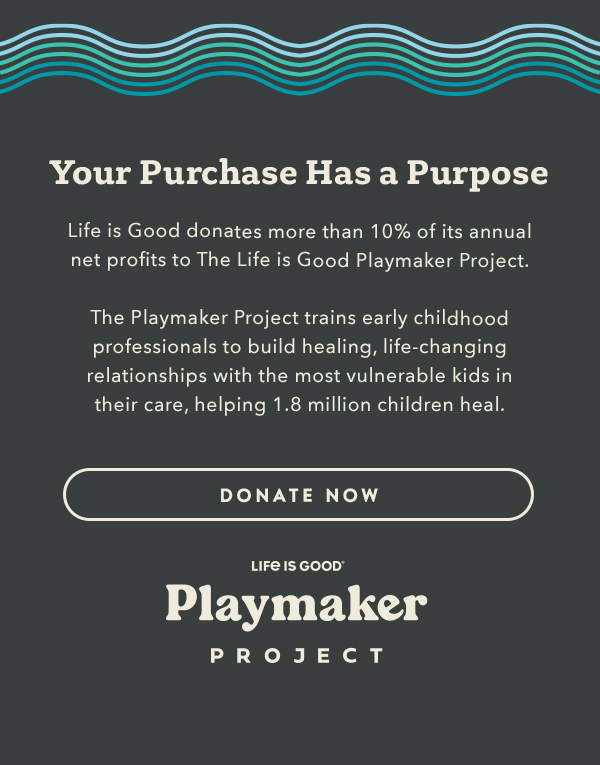Tap the Donate Now button
600x765 pixels.
pos(298,495)
